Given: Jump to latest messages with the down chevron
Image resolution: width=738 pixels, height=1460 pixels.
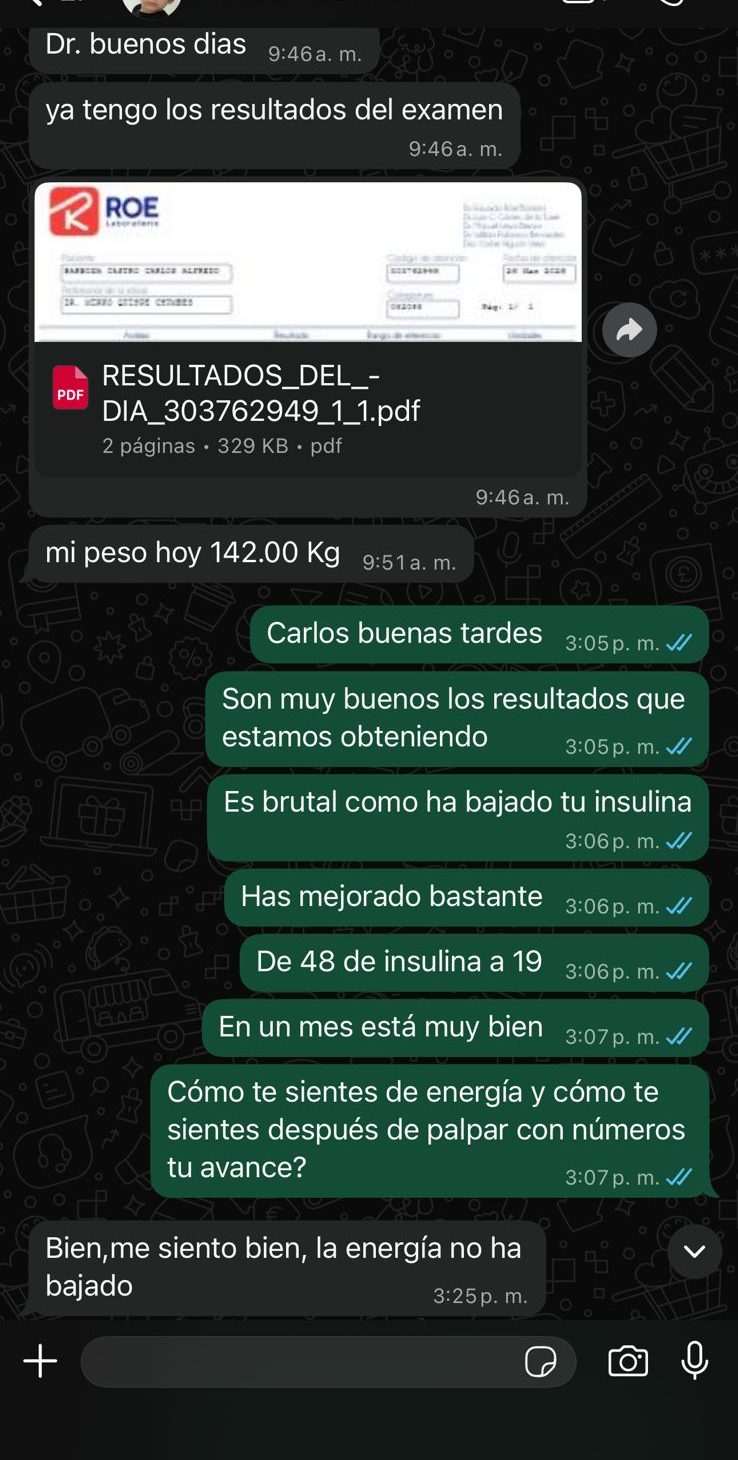Looking at the screenshot, I should 694,1251.
